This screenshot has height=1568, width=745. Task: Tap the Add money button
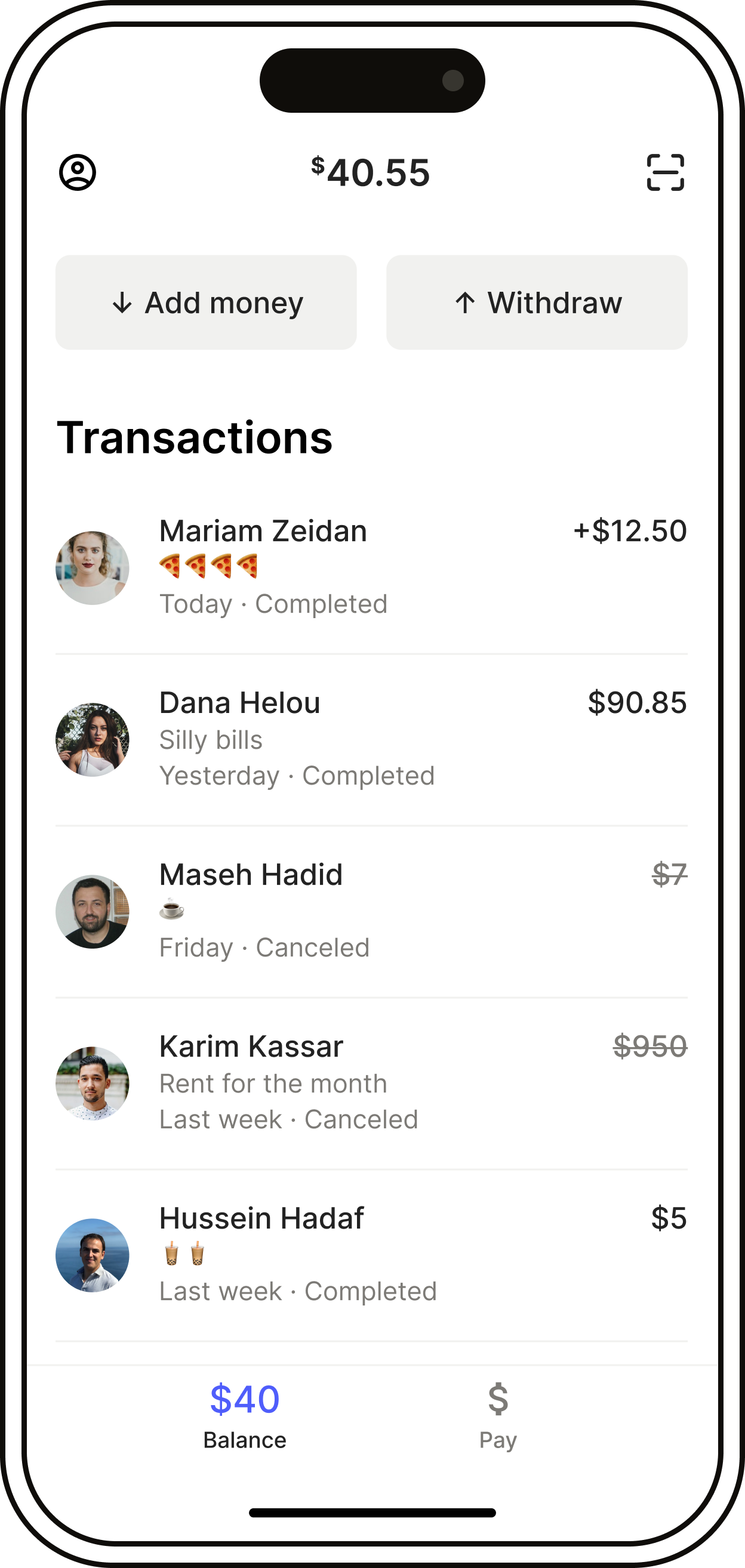[206, 303]
